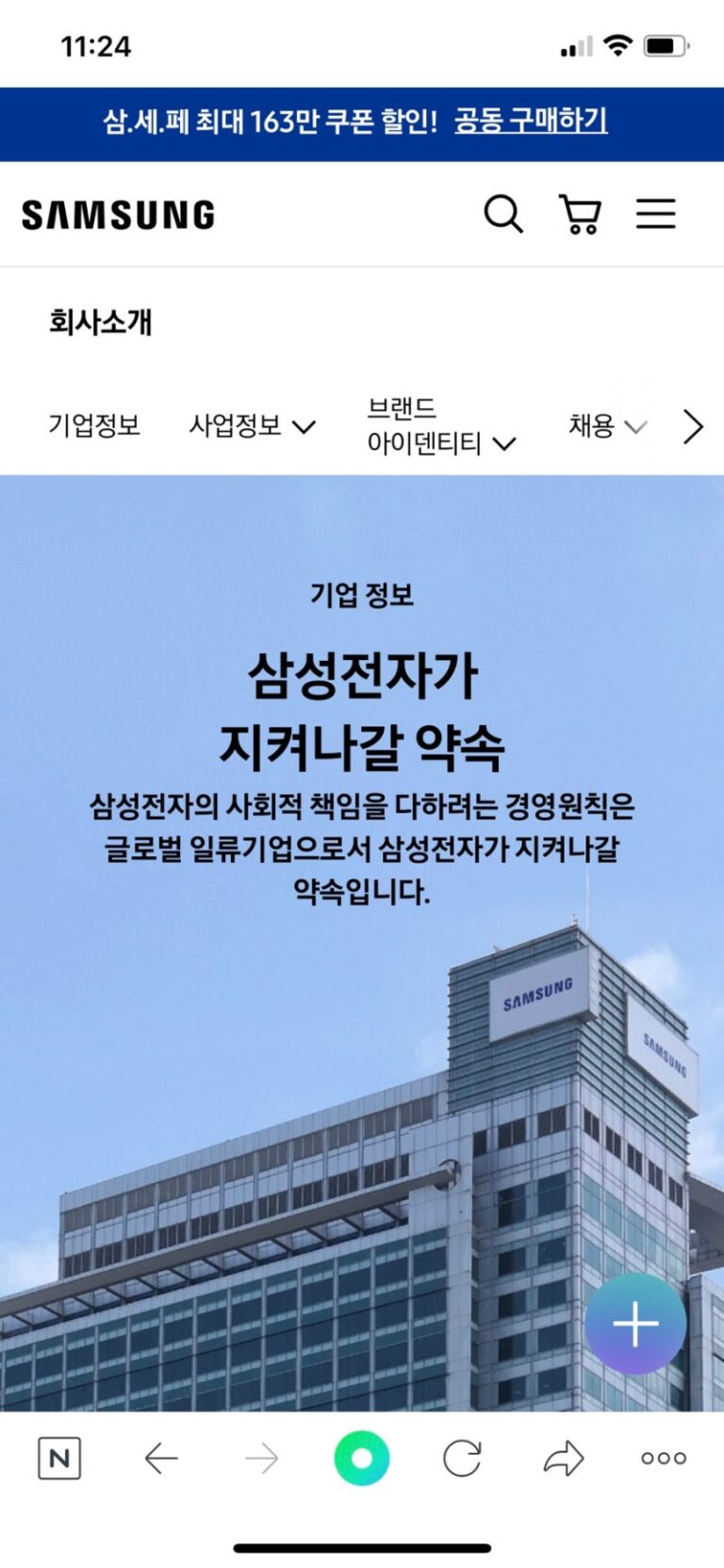Expand the 채용 dropdown
Screen dimensions: 724x1568
click(x=607, y=426)
